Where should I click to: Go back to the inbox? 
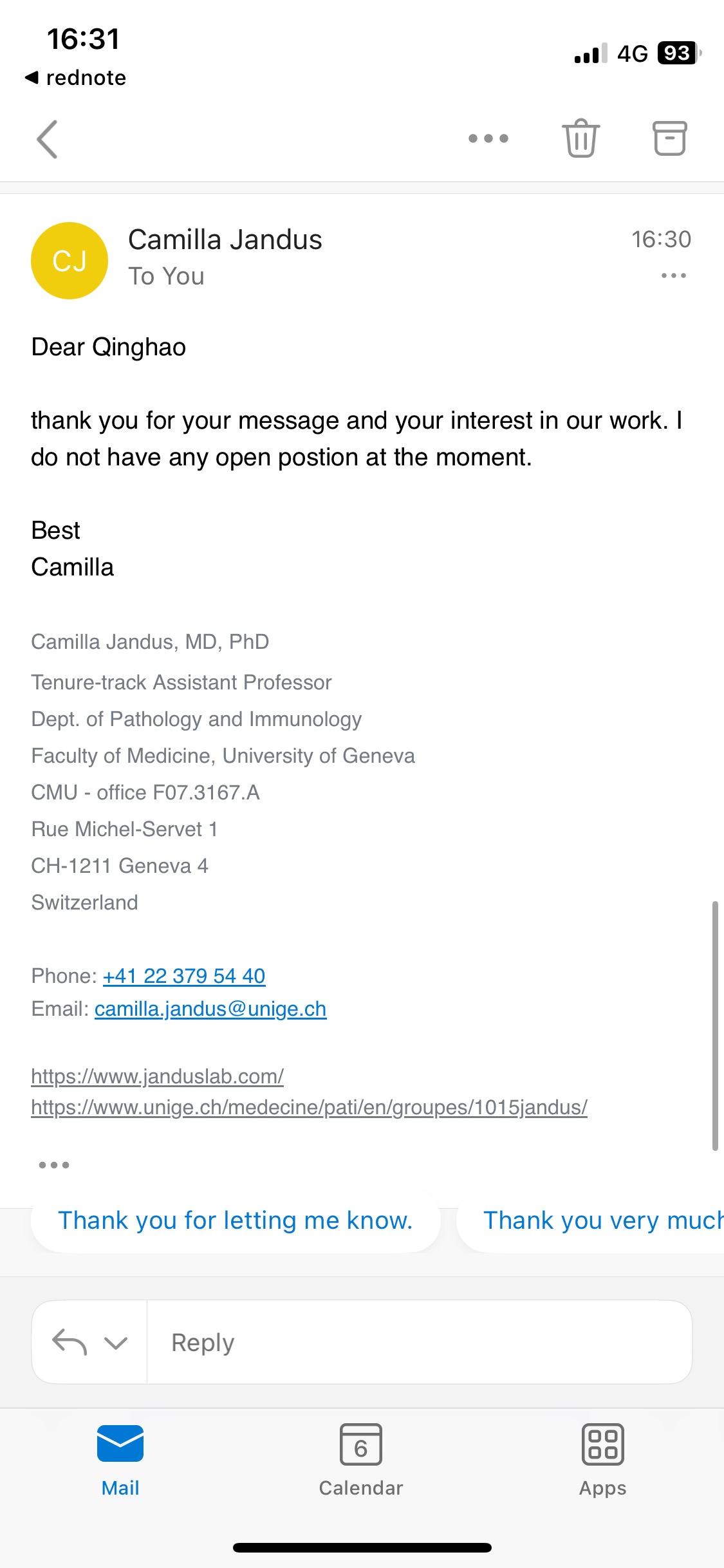coord(48,139)
